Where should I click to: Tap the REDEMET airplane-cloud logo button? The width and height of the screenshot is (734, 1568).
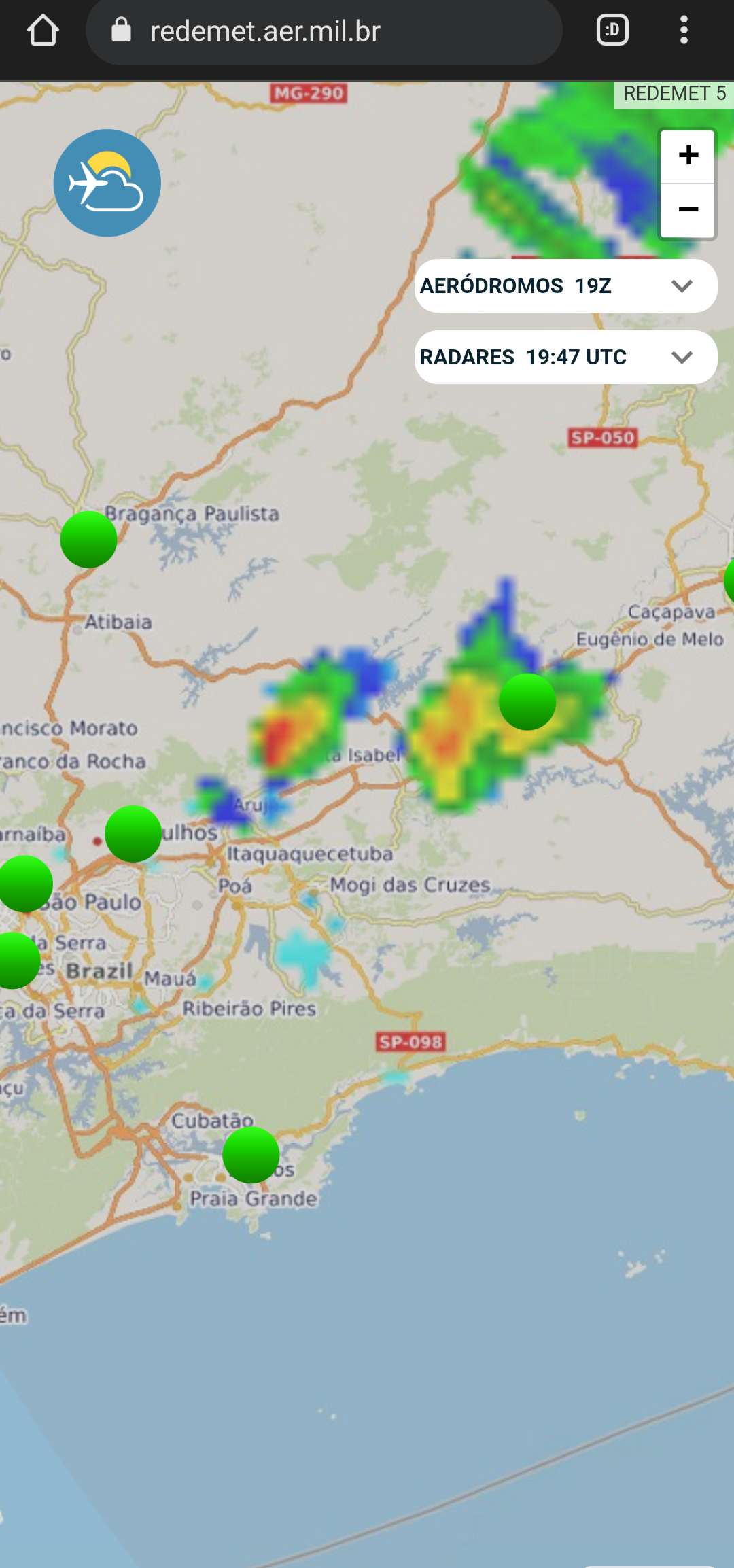point(107,183)
